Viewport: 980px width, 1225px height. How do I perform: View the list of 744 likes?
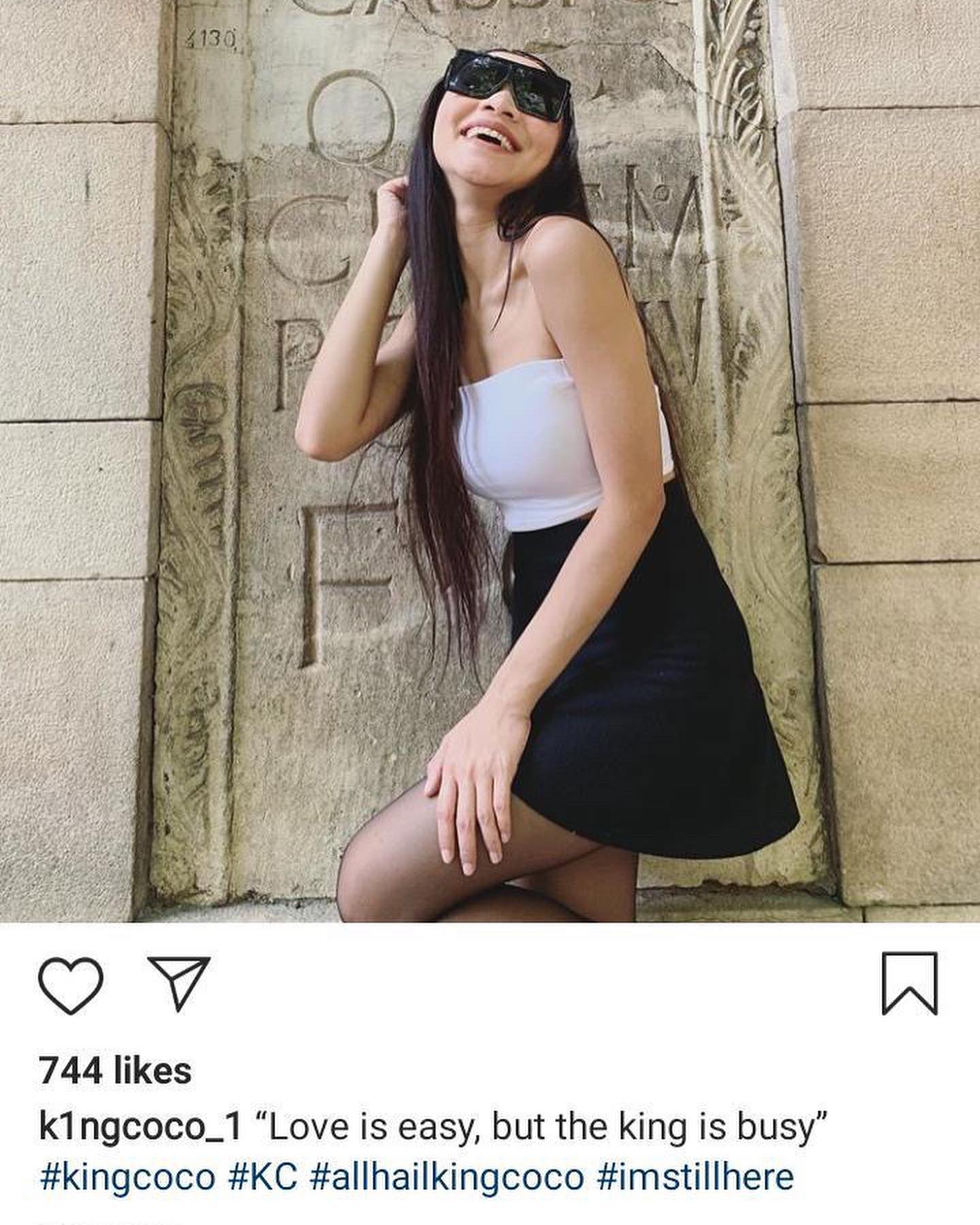pyautogui.click(x=115, y=1071)
